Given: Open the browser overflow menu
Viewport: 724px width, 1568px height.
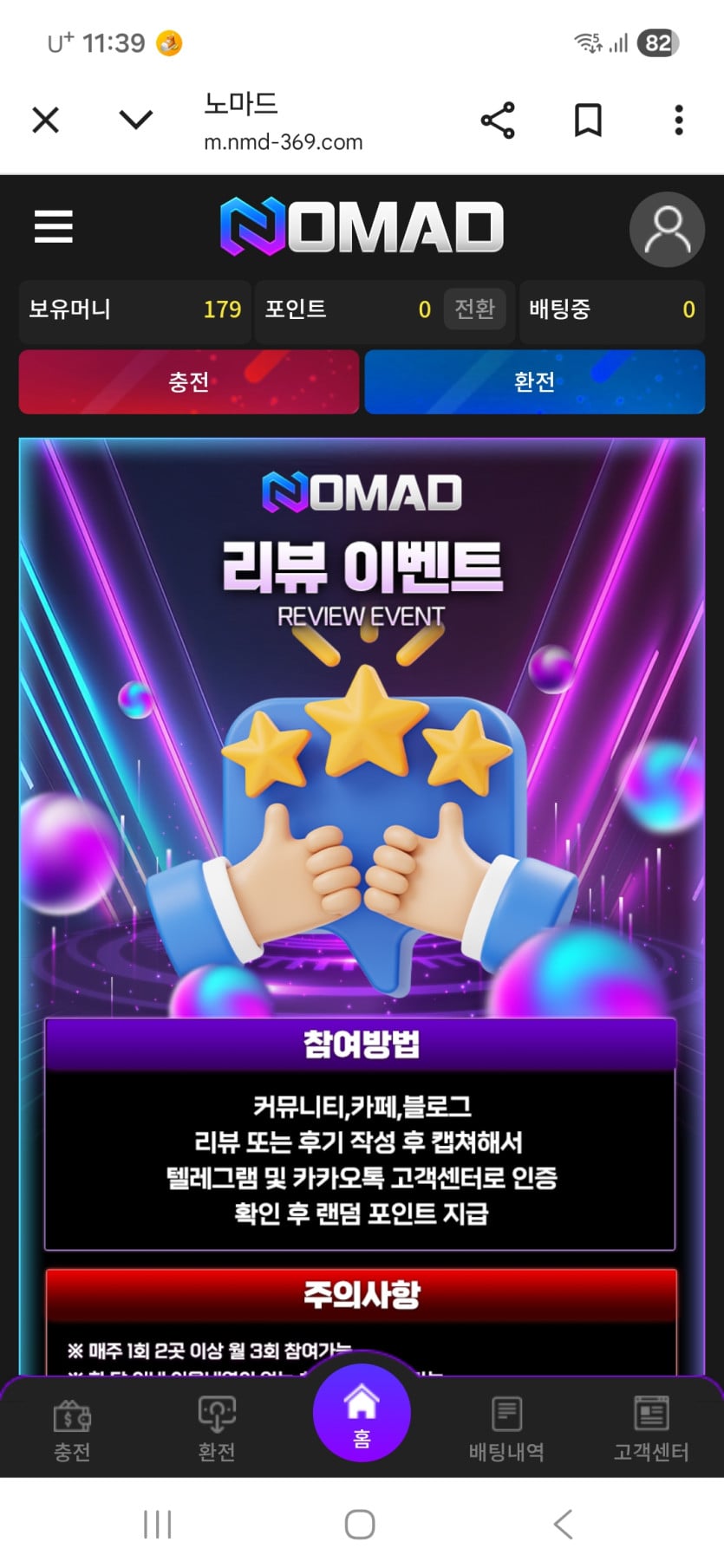Looking at the screenshot, I should click(x=679, y=120).
